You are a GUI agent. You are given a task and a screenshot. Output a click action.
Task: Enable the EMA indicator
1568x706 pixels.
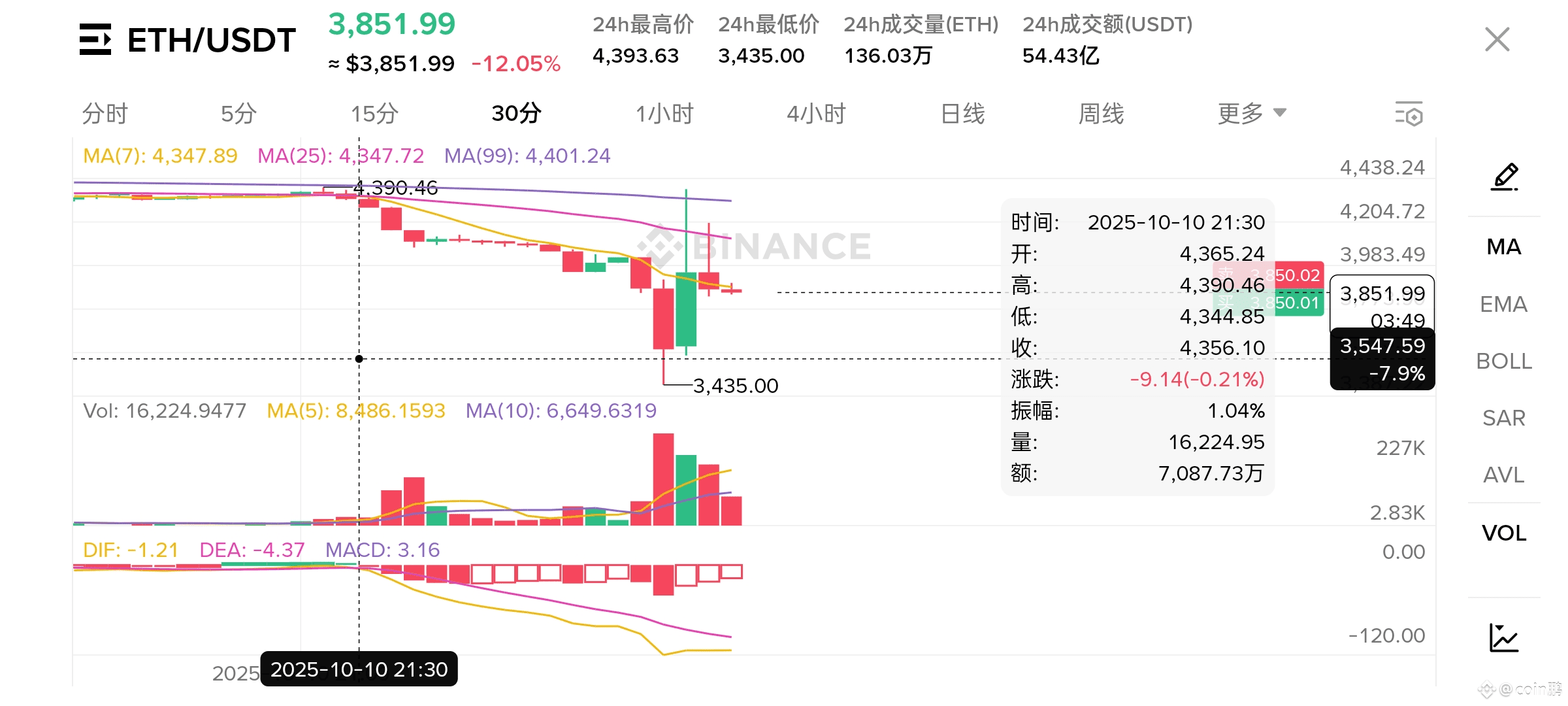coord(1504,304)
